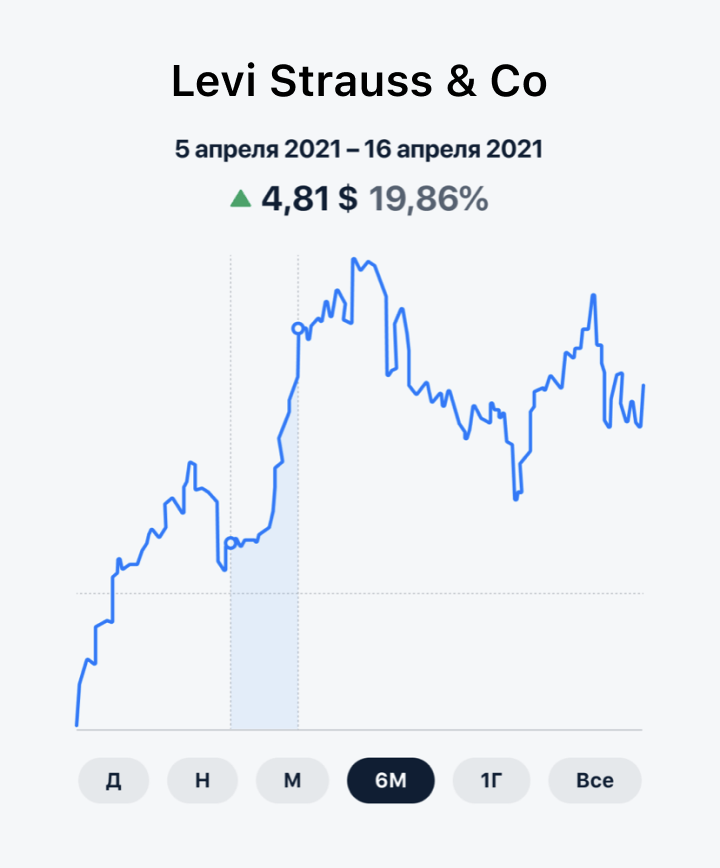The image size is (720, 868).
Task: Switch to the 1Г yearly range
Action: coord(491,780)
